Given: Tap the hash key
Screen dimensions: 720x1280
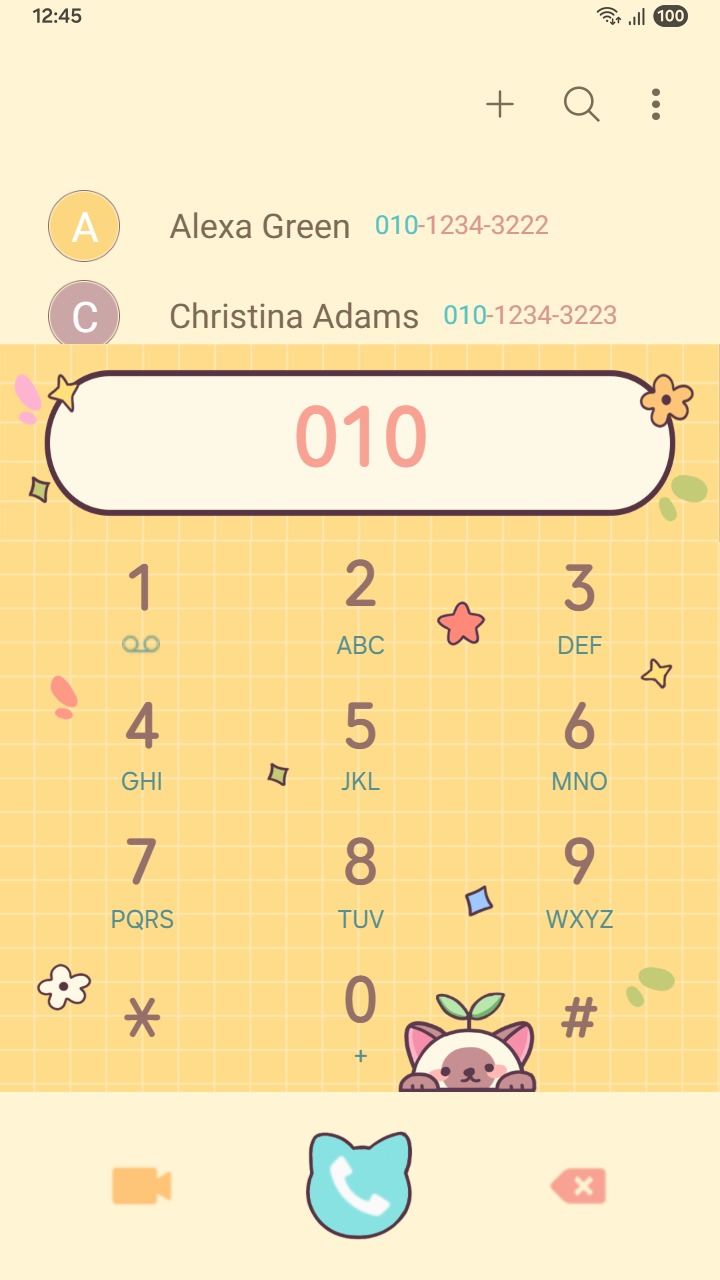Looking at the screenshot, I should coord(579,1019).
